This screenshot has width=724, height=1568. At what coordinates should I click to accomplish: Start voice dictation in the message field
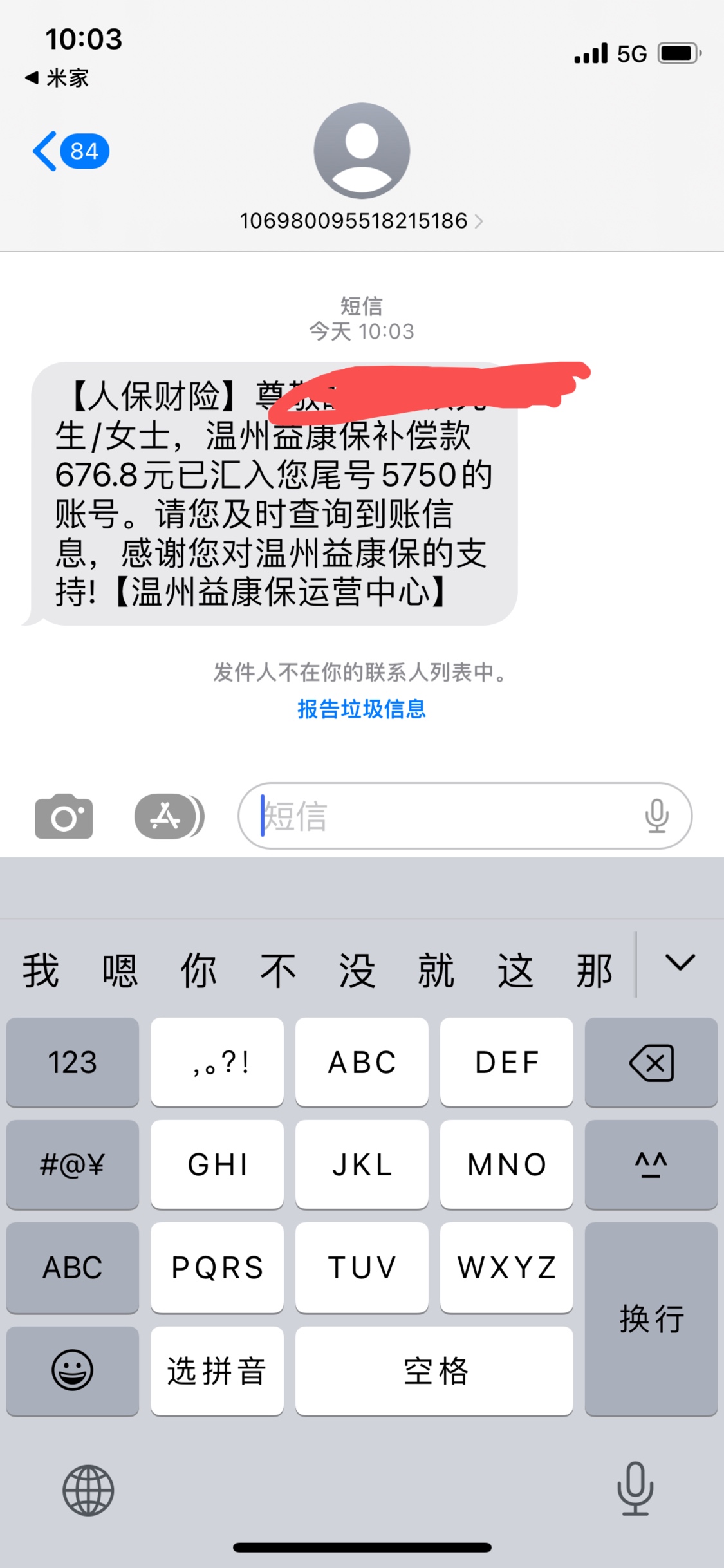tap(656, 816)
